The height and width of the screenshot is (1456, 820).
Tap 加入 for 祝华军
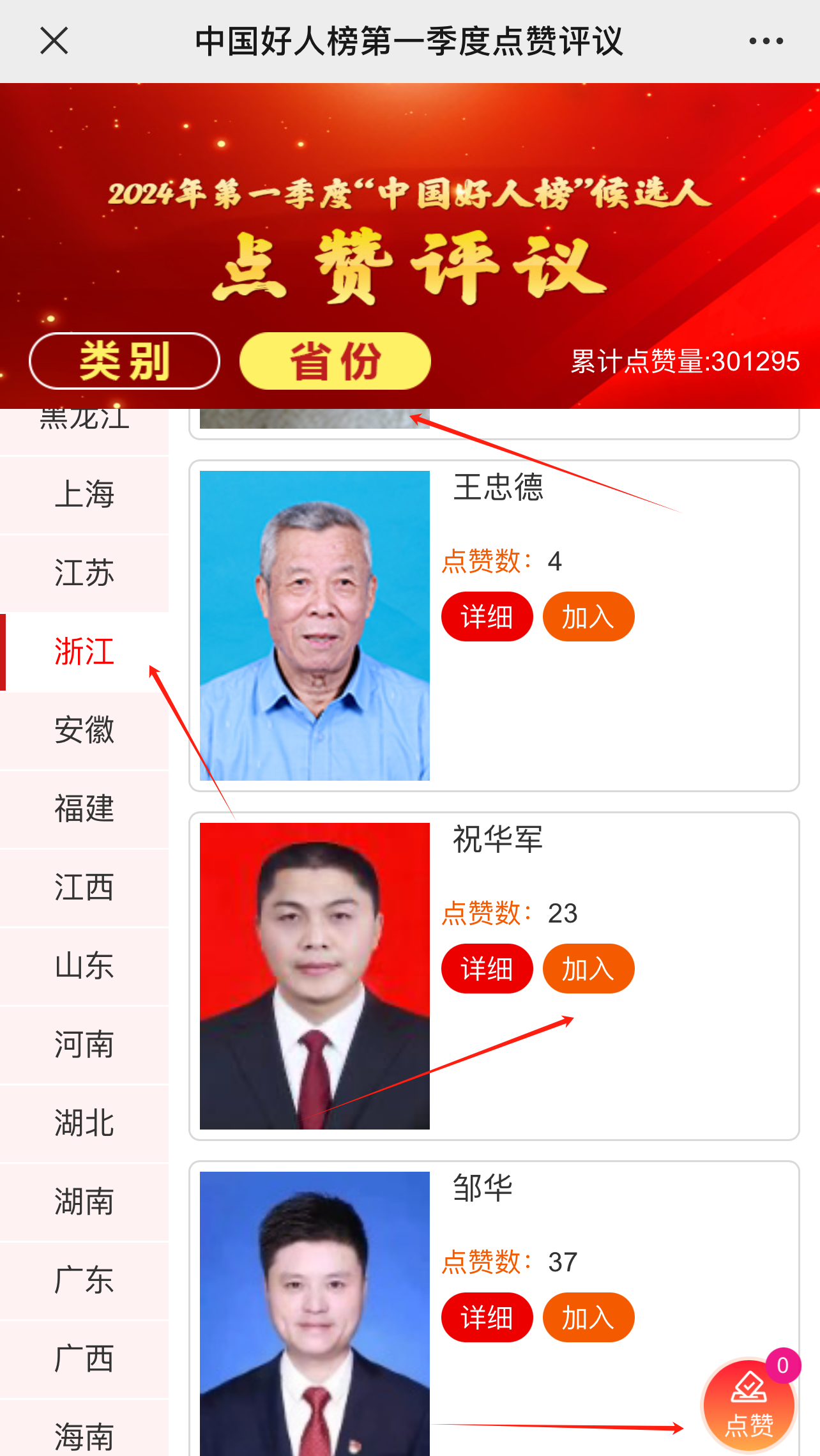pyautogui.click(x=588, y=969)
